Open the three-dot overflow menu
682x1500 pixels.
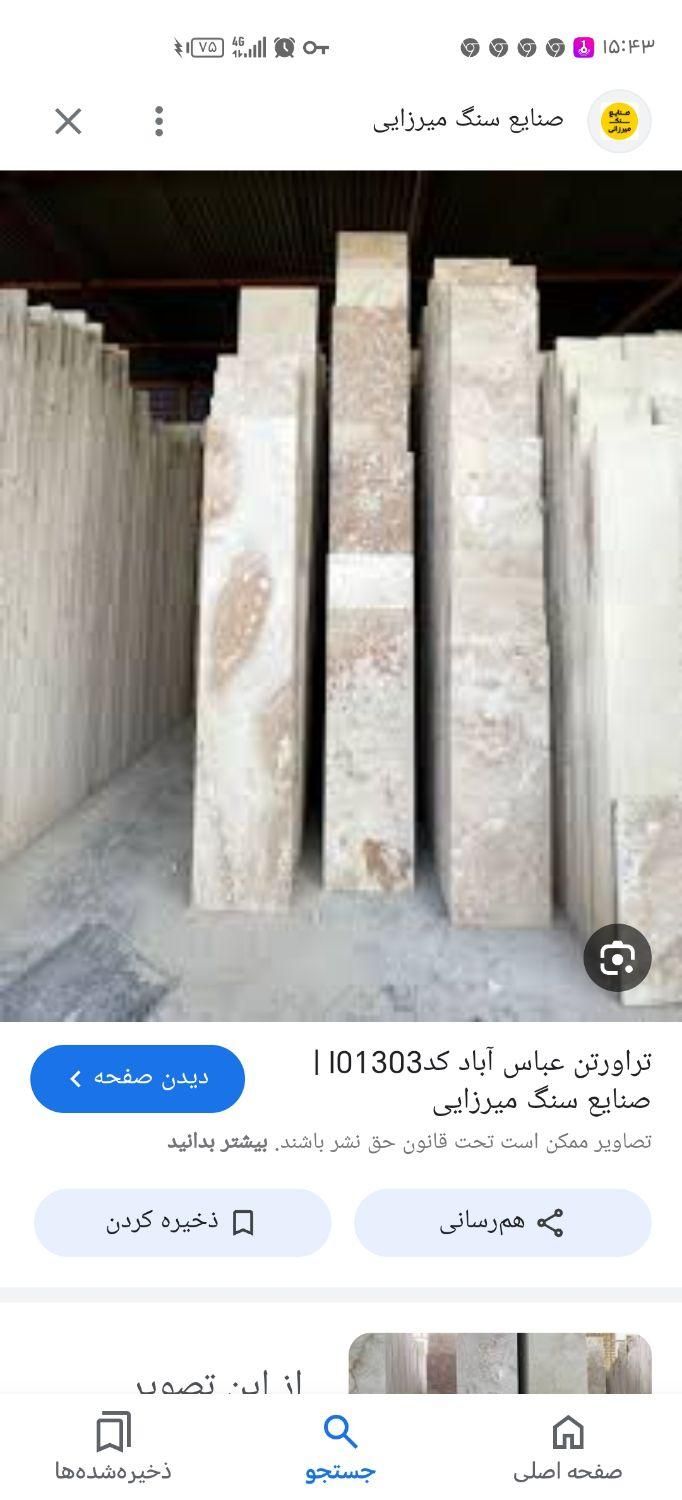coord(159,122)
